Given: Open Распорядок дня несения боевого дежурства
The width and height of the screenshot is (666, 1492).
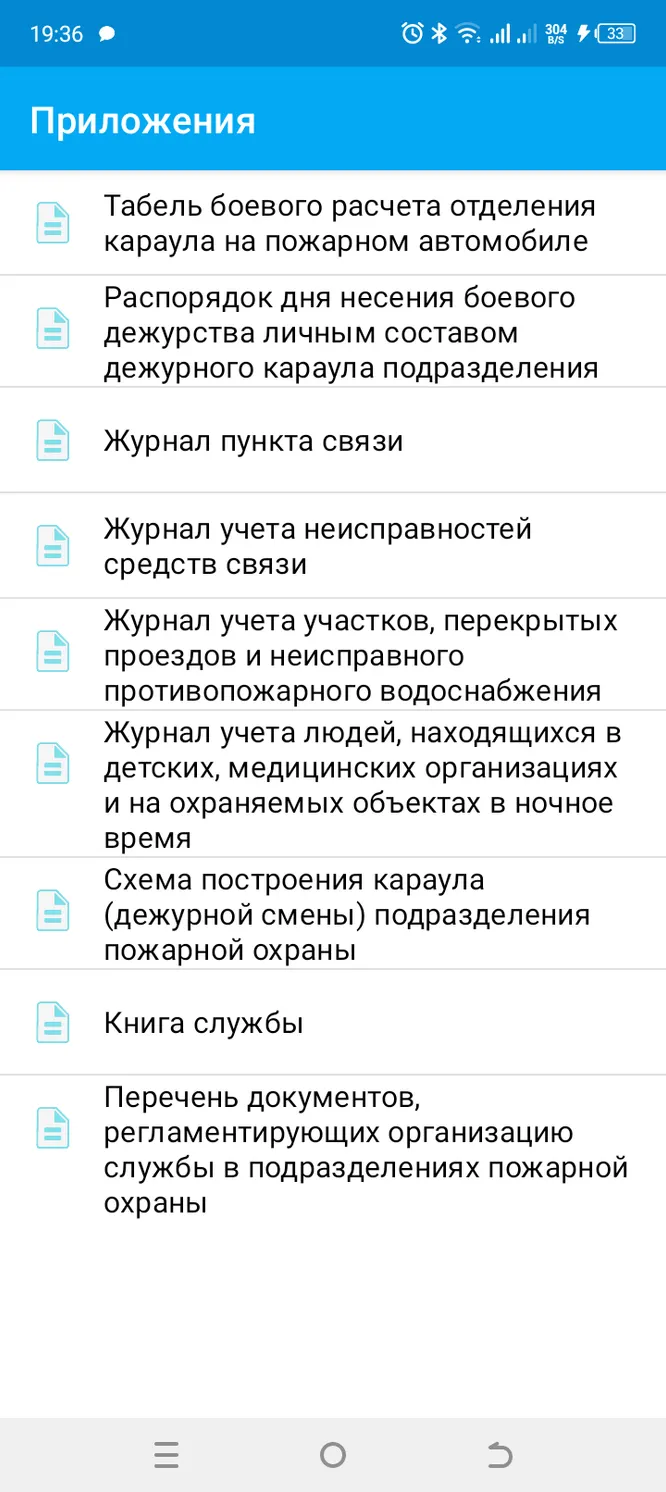Looking at the screenshot, I should click(333, 332).
